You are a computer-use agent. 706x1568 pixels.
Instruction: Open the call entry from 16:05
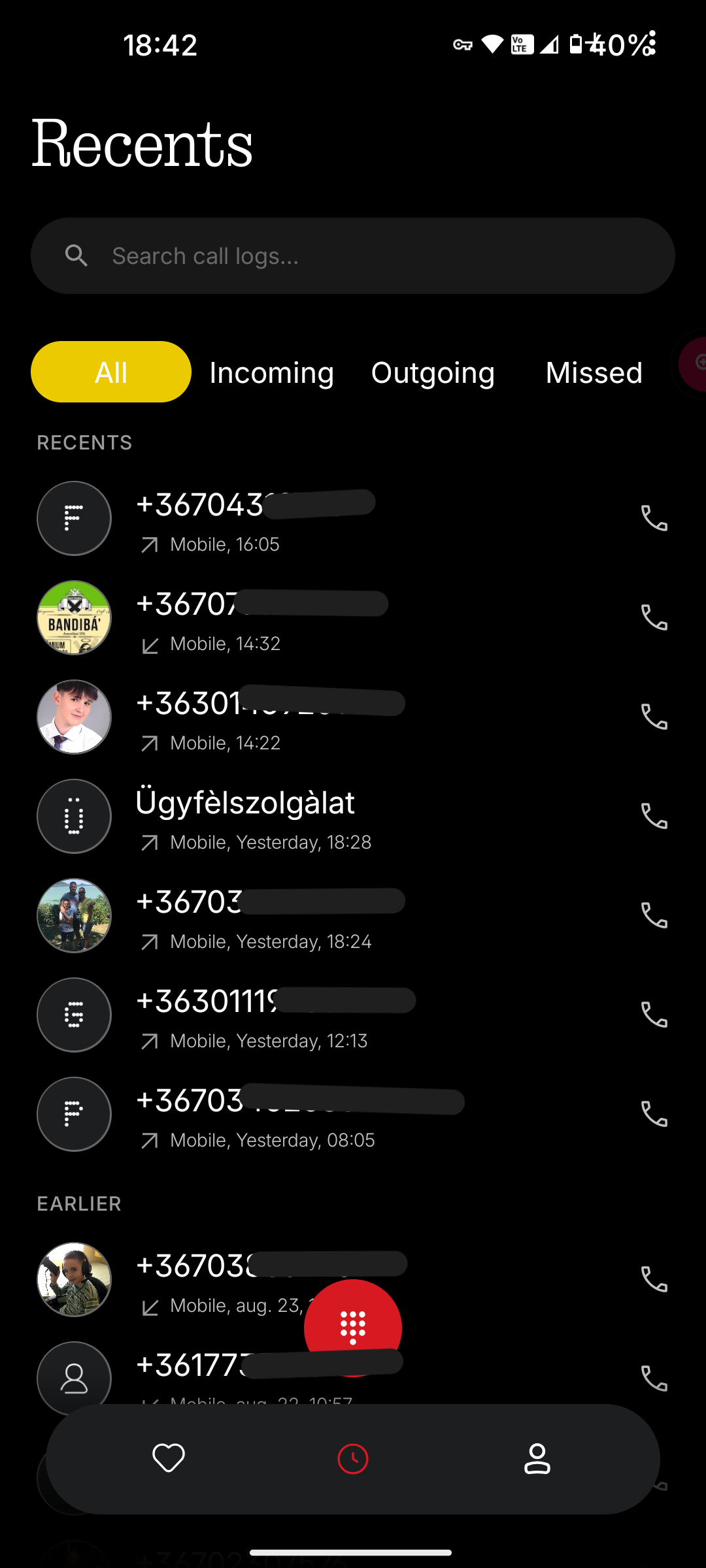(x=327, y=519)
